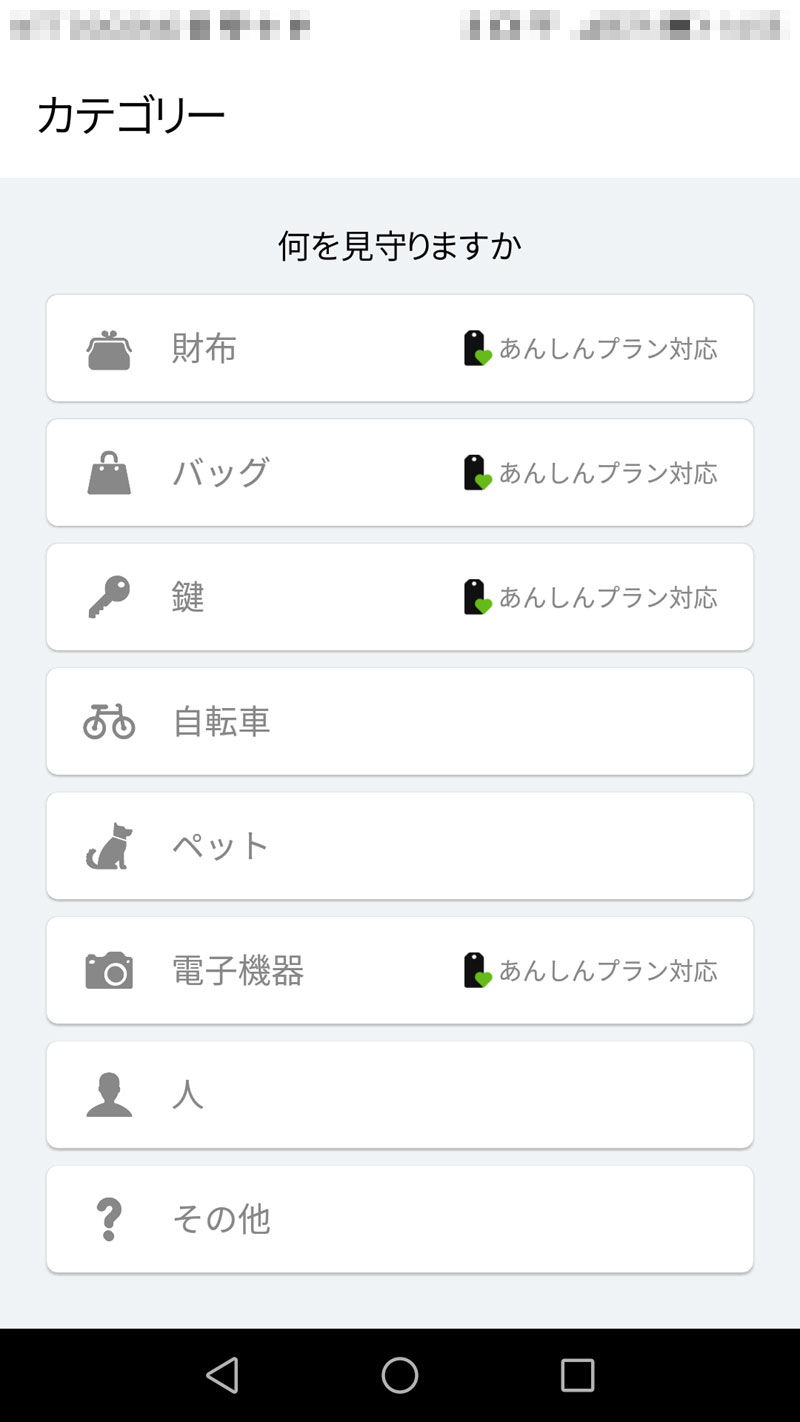Select the 人 (person) category

click(x=400, y=1095)
